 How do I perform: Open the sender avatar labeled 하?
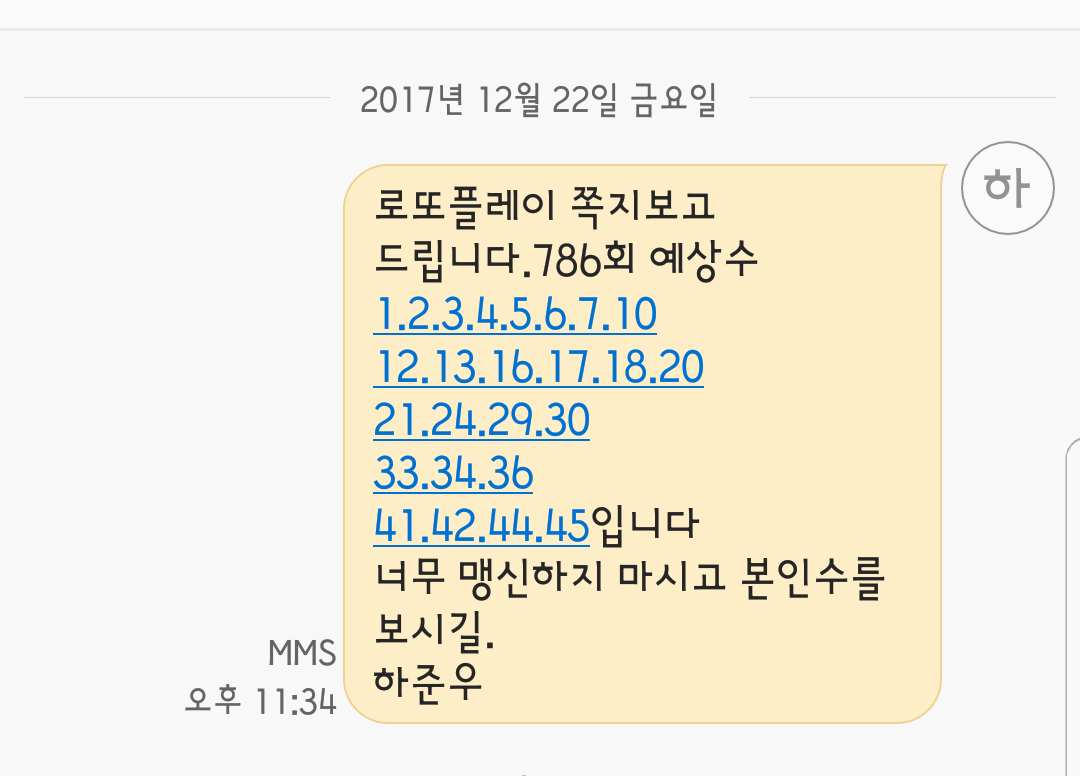pos(1007,188)
